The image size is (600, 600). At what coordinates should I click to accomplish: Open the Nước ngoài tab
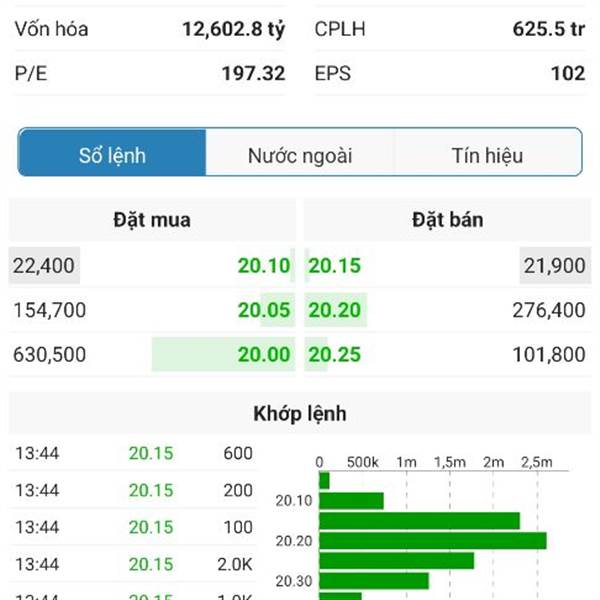pos(300,155)
